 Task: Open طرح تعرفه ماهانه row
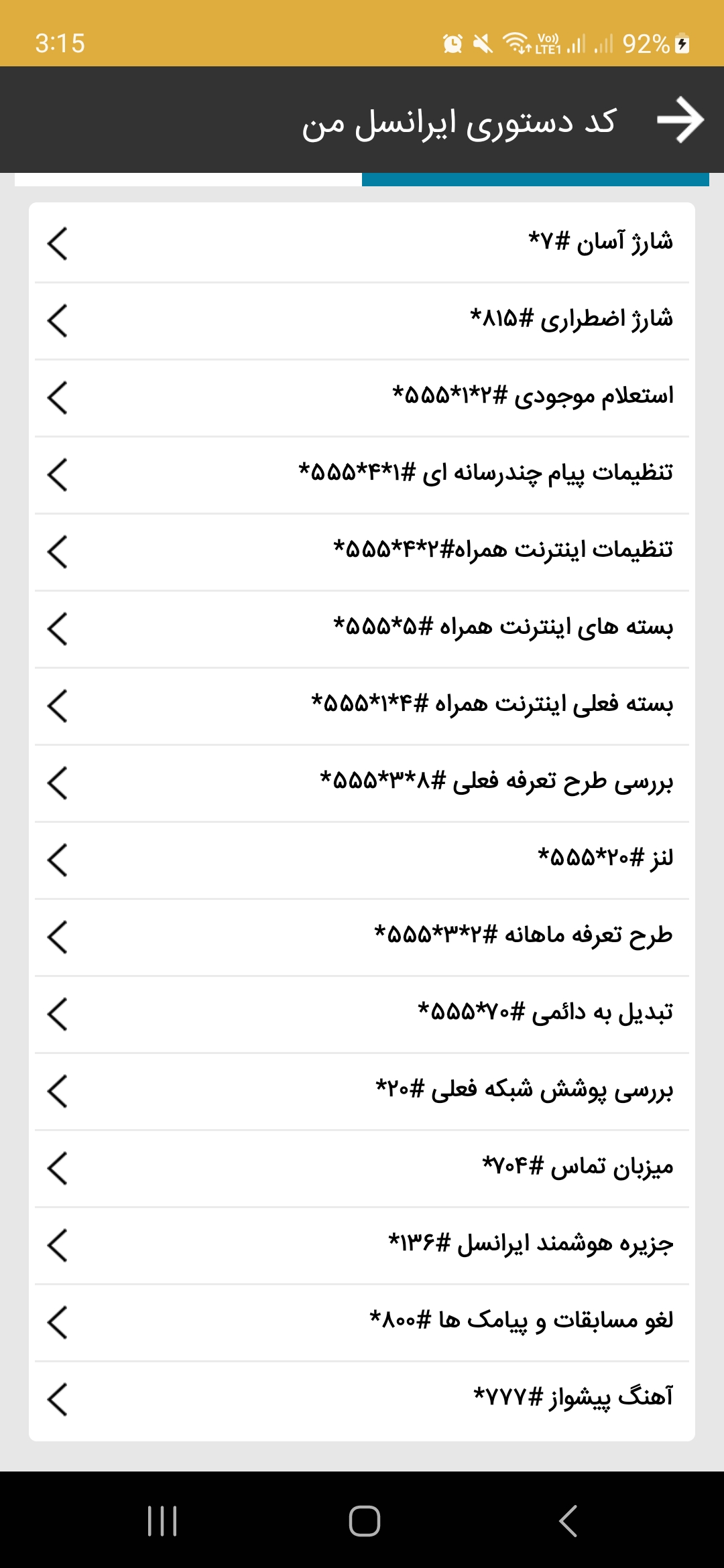point(362,937)
